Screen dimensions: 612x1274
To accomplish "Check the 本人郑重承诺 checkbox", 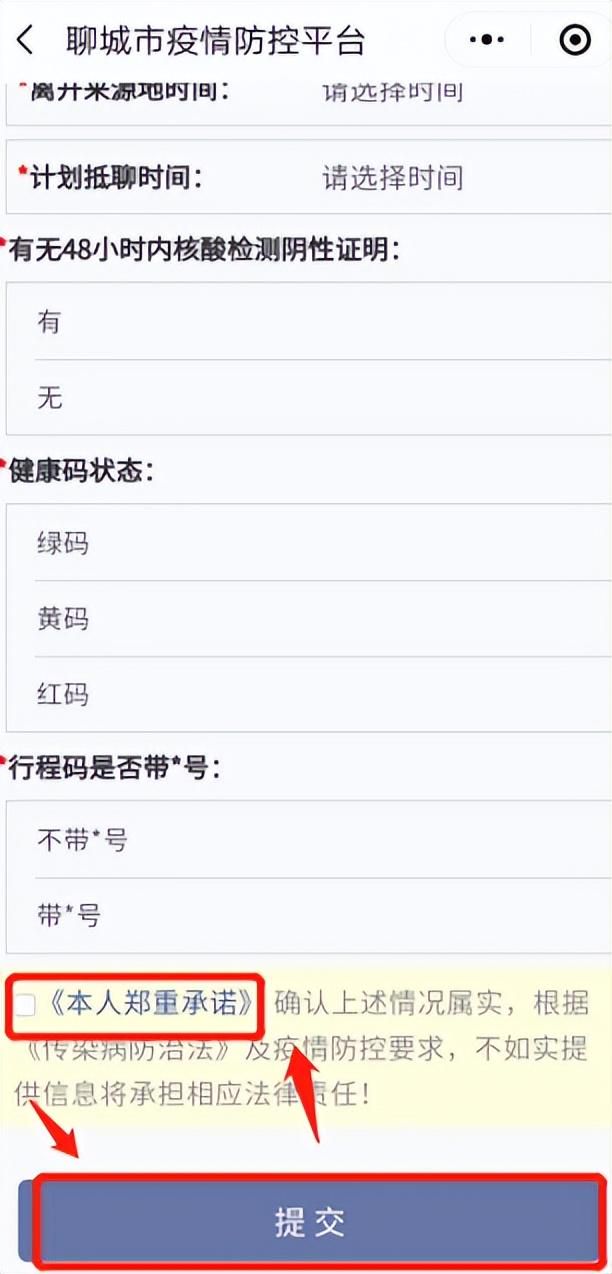I will click(x=26, y=1005).
